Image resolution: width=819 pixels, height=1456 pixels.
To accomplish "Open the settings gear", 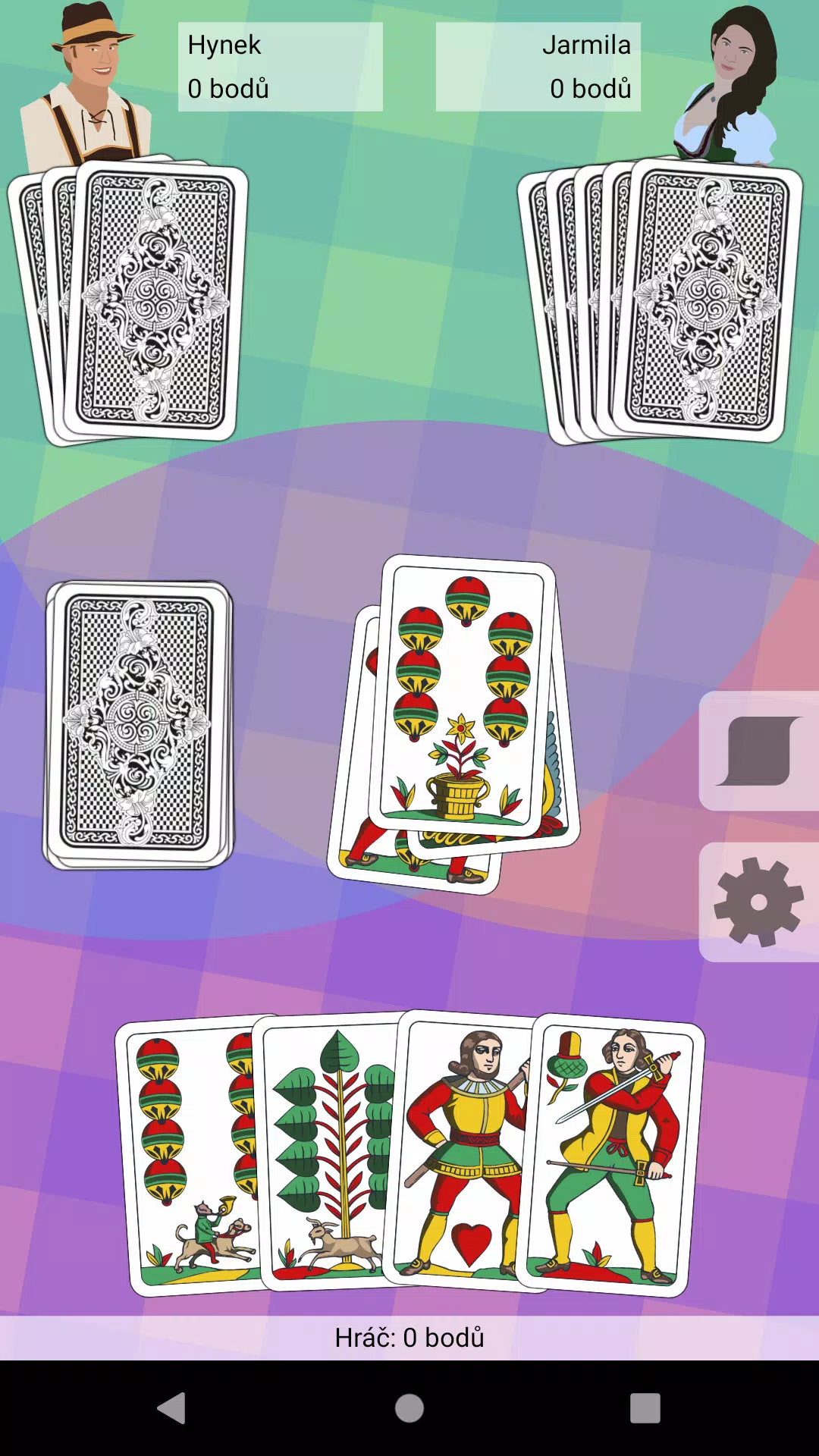I will (x=758, y=902).
